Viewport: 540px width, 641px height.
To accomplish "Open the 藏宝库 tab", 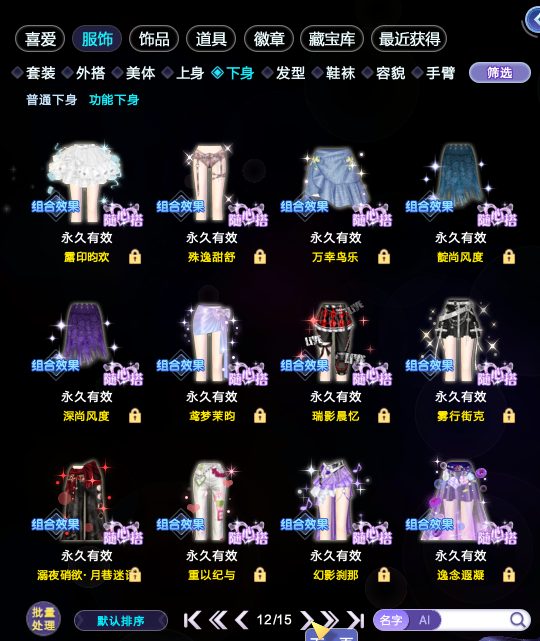I will coord(332,39).
